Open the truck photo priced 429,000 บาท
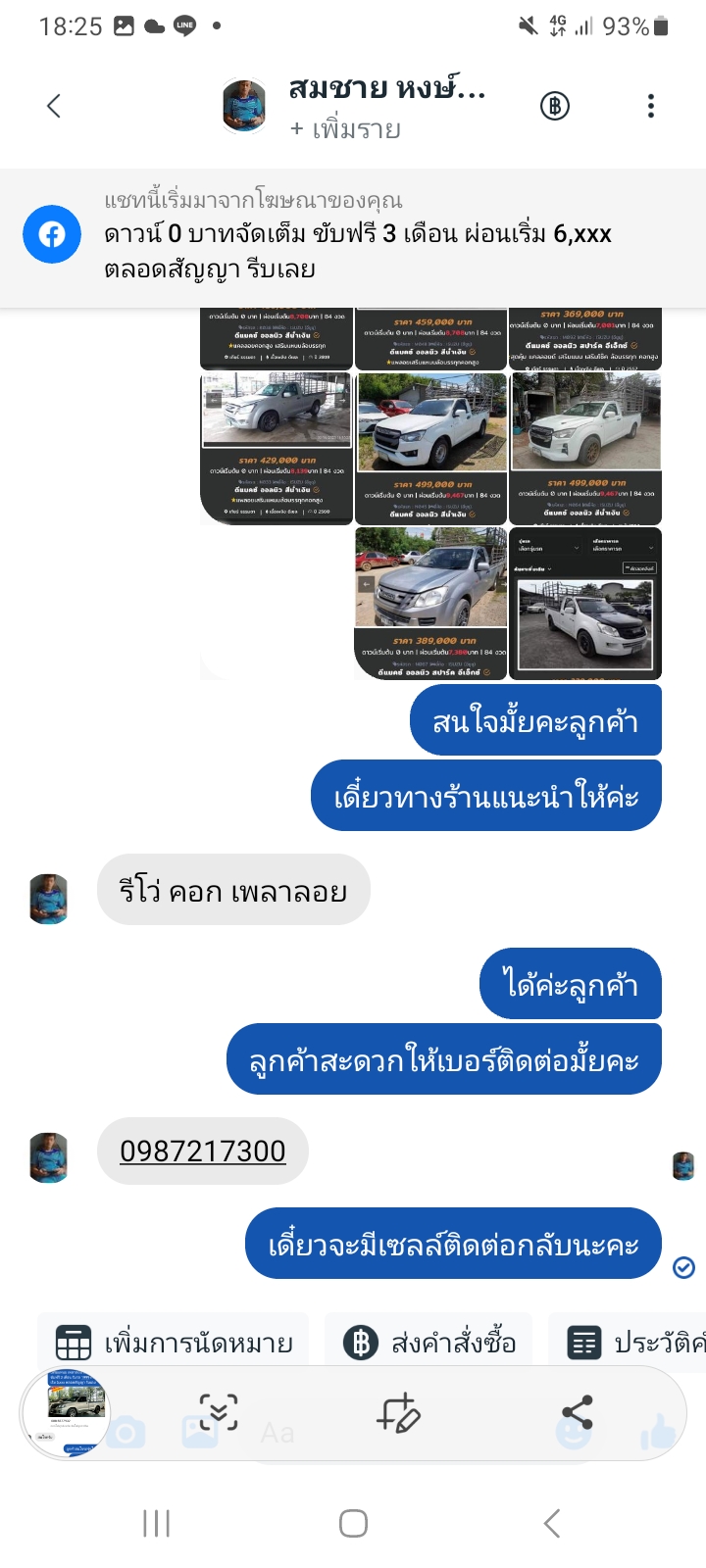 point(276,448)
